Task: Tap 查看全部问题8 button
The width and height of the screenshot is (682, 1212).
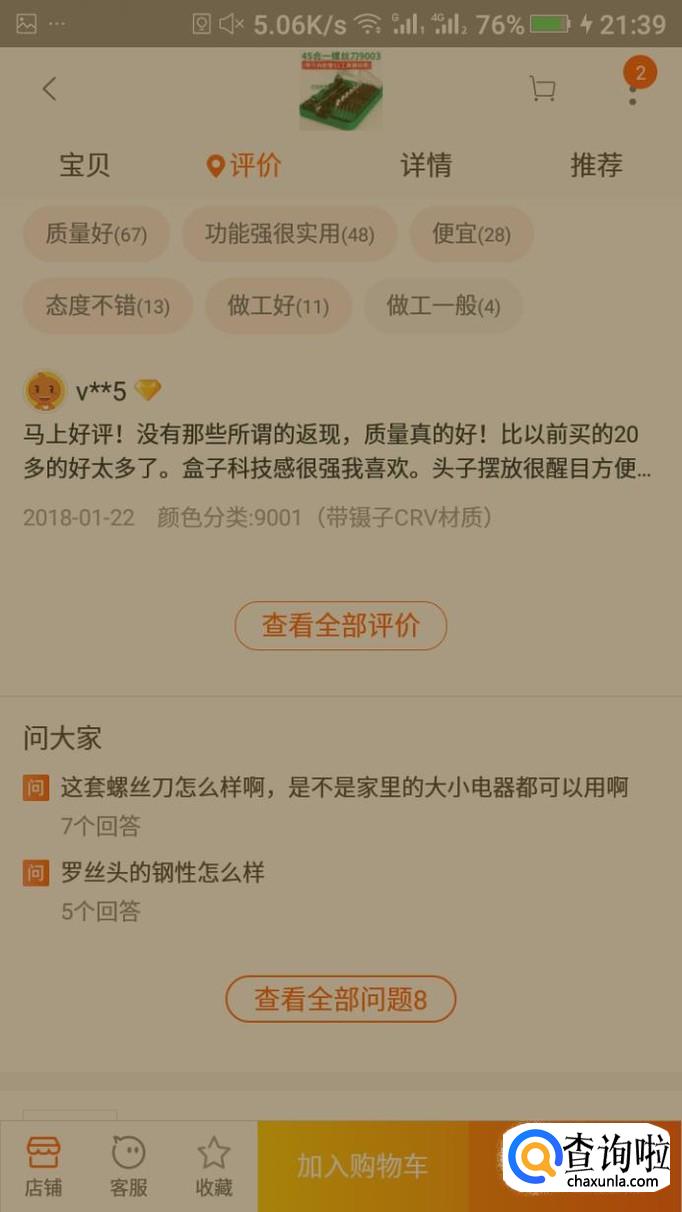Action: pyautogui.click(x=340, y=999)
